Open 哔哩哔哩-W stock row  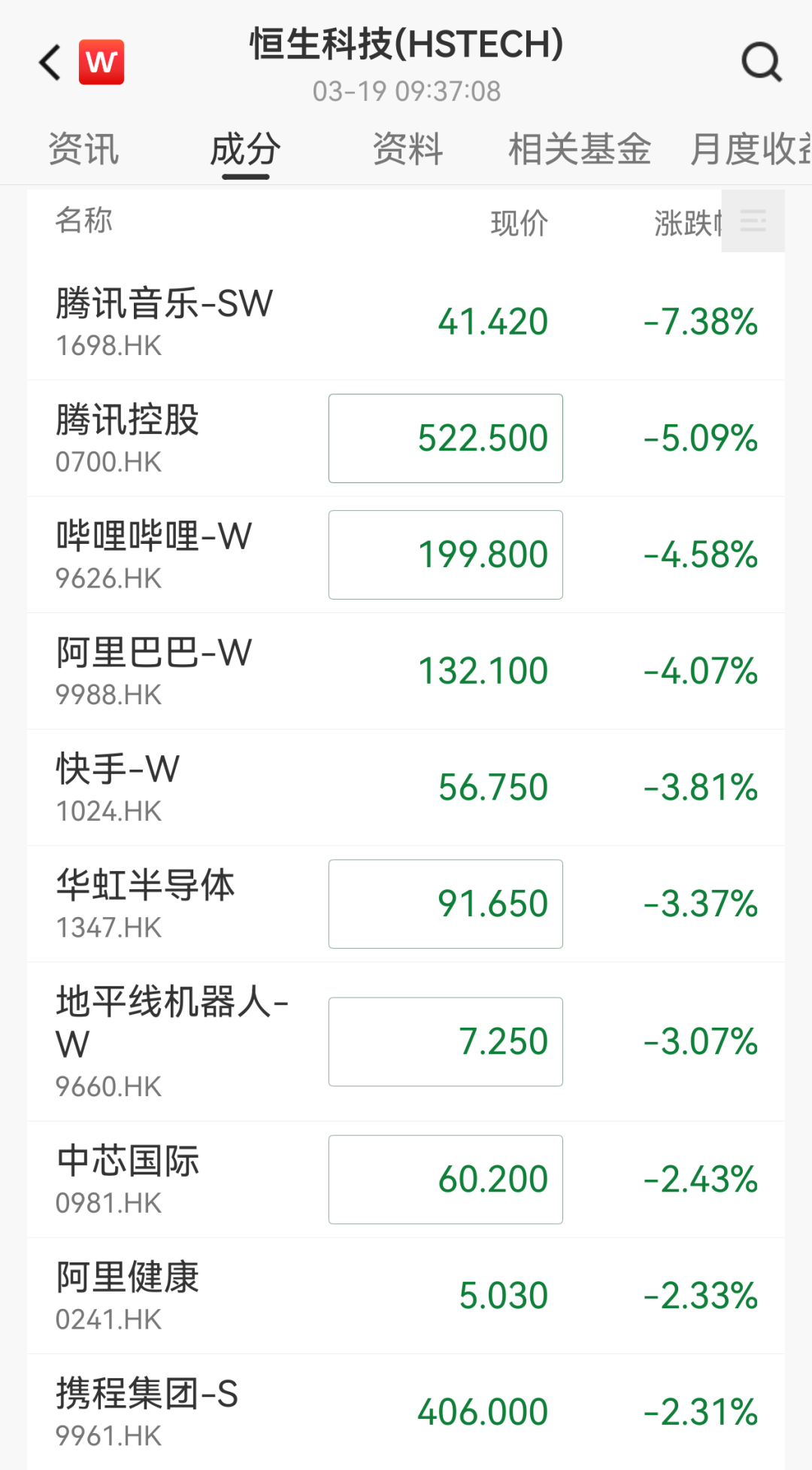tap(154, 554)
